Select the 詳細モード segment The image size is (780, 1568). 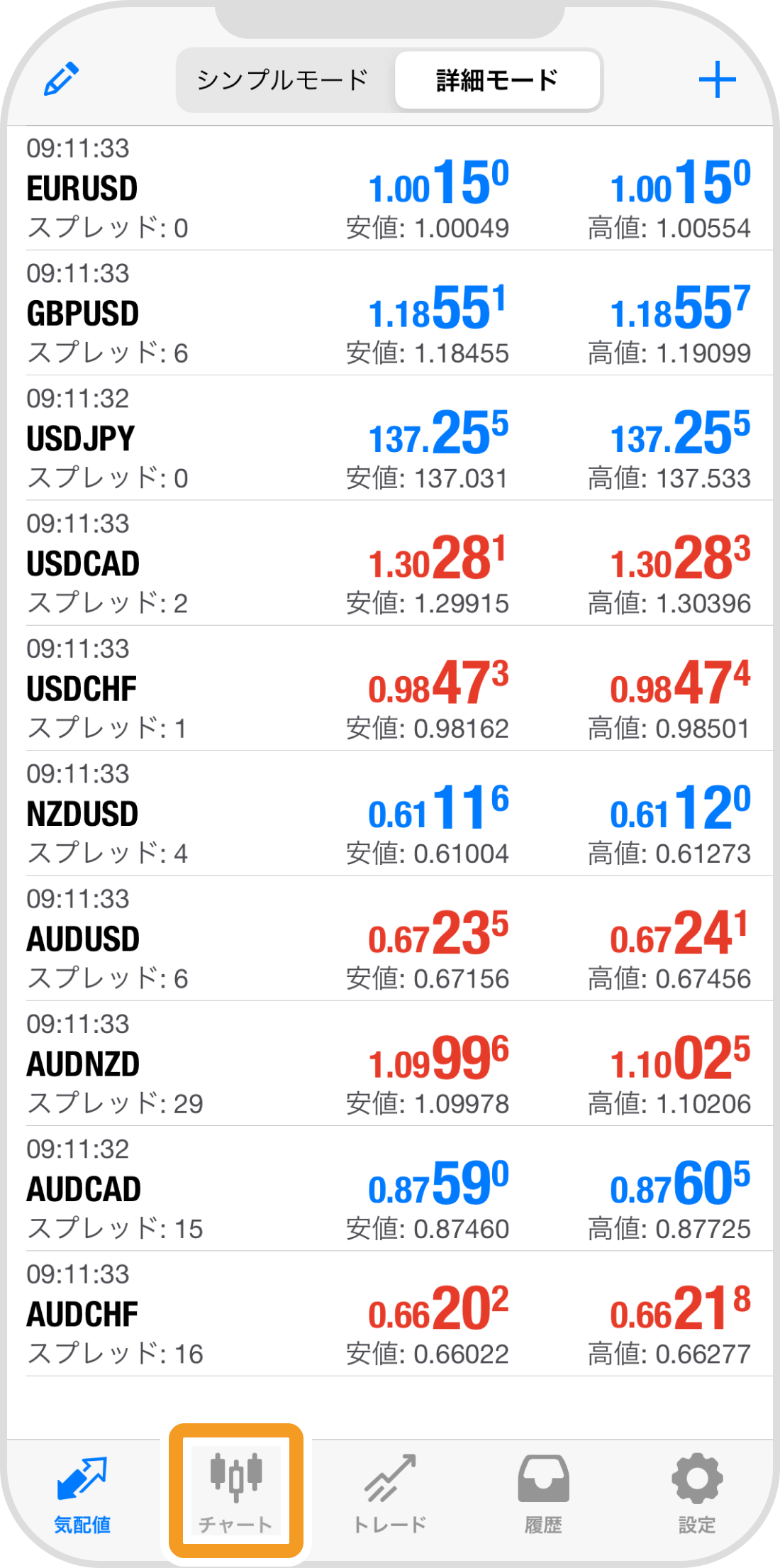[497, 79]
